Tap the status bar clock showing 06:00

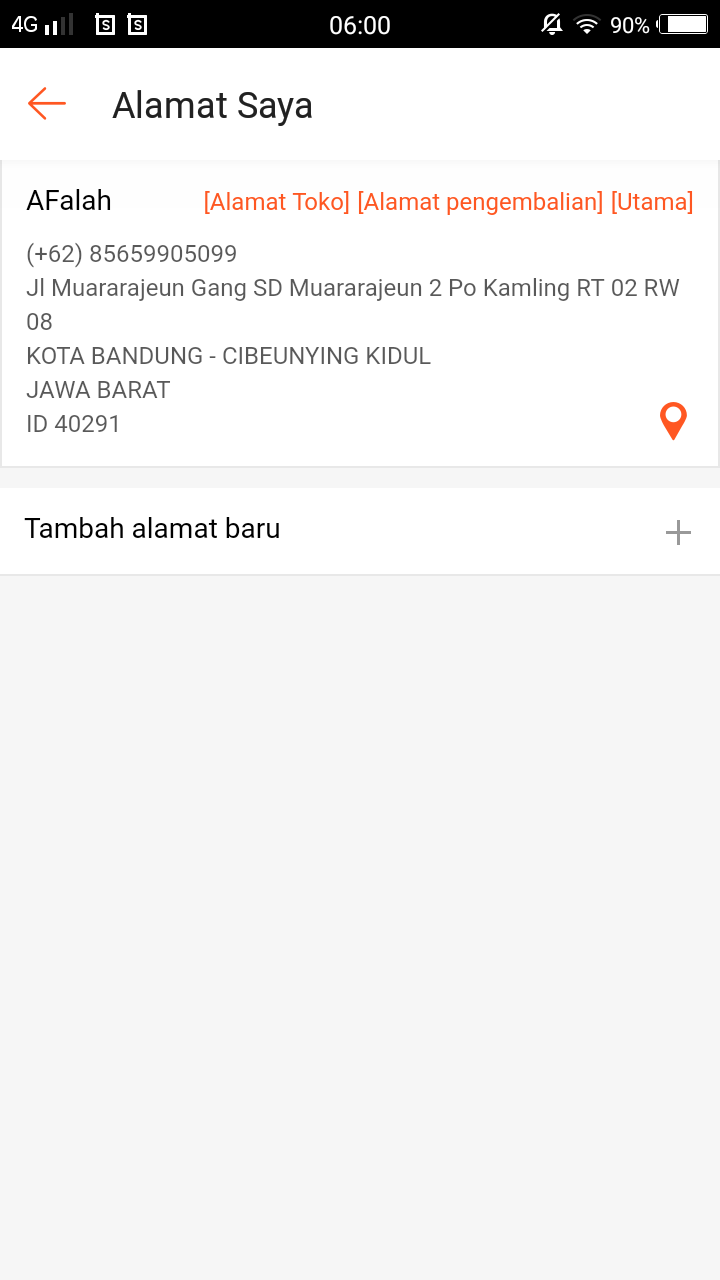point(361,25)
